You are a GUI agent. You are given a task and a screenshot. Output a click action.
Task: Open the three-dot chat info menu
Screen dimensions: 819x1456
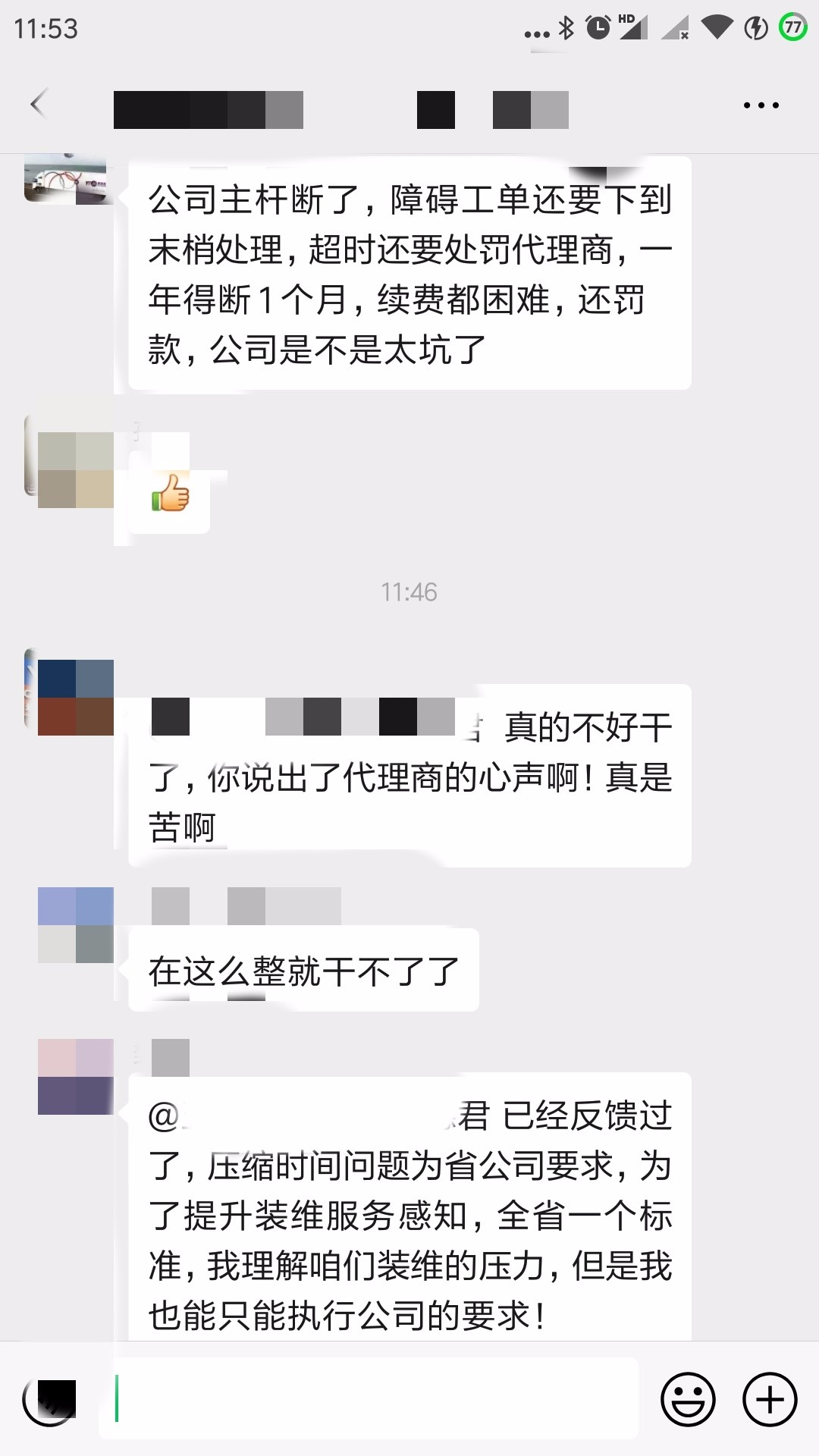pyautogui.click(x=761, y=105)
